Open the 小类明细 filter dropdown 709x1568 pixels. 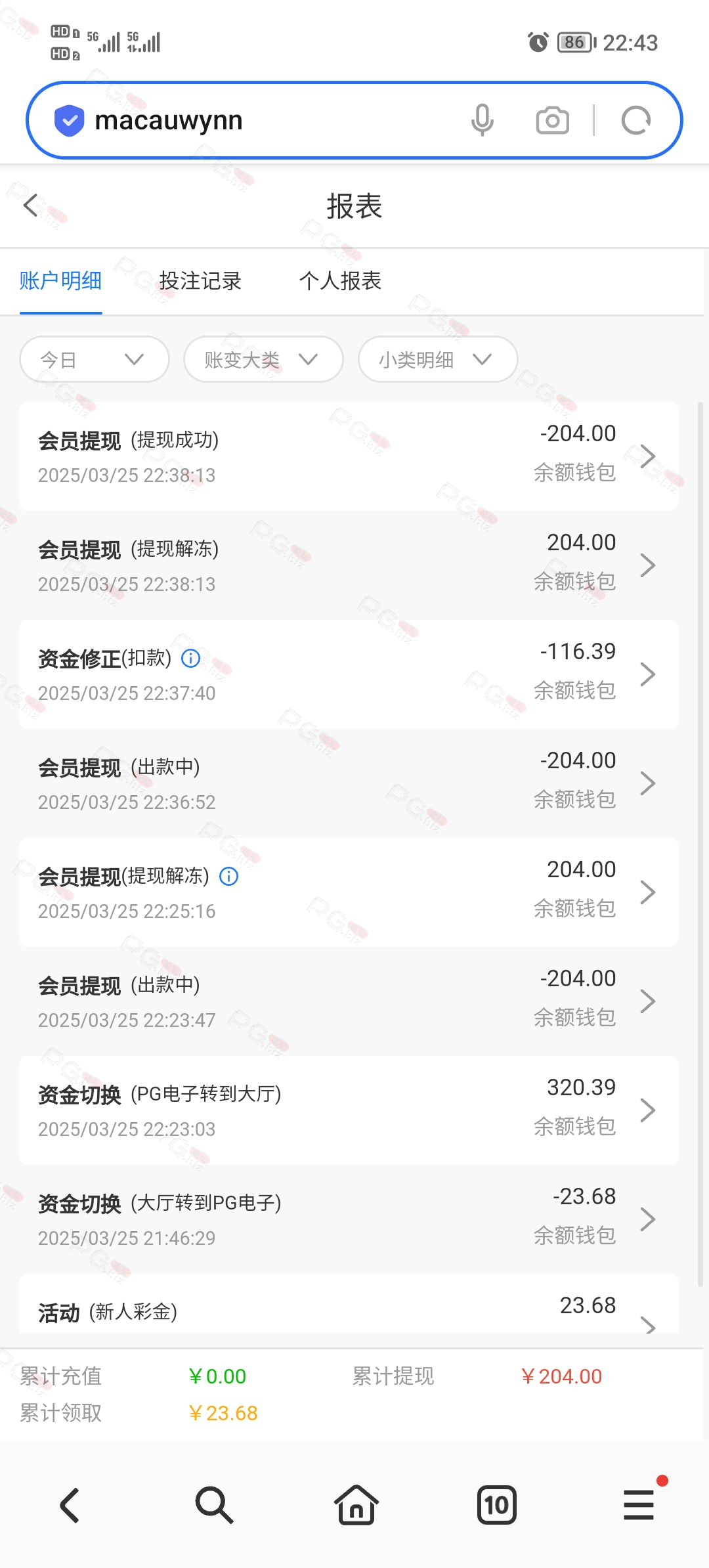pyautogui.click(x=438, y=359)
